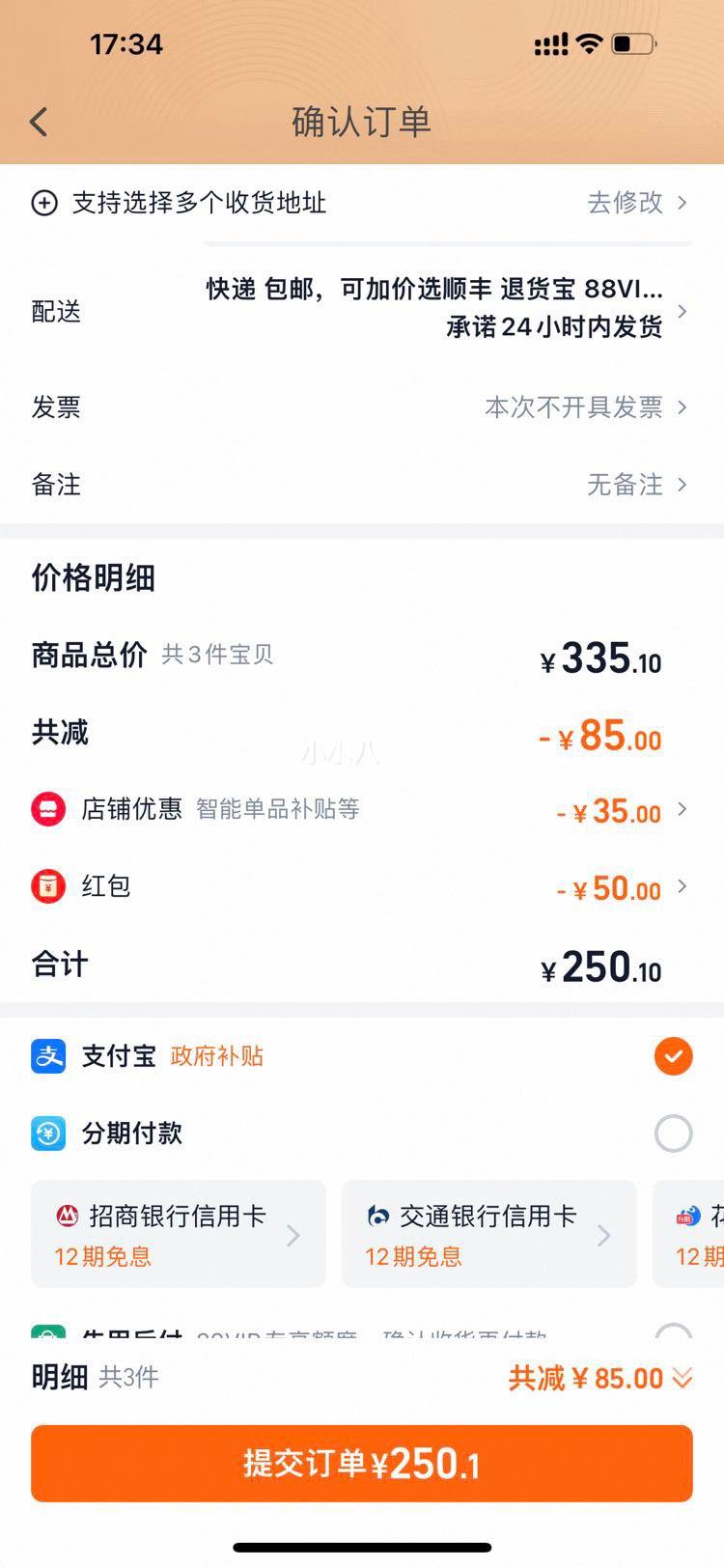This screenshot has width=724, height=1568.
Task: Open the 配送 delivery options row
Action: (x=362, y=310)
